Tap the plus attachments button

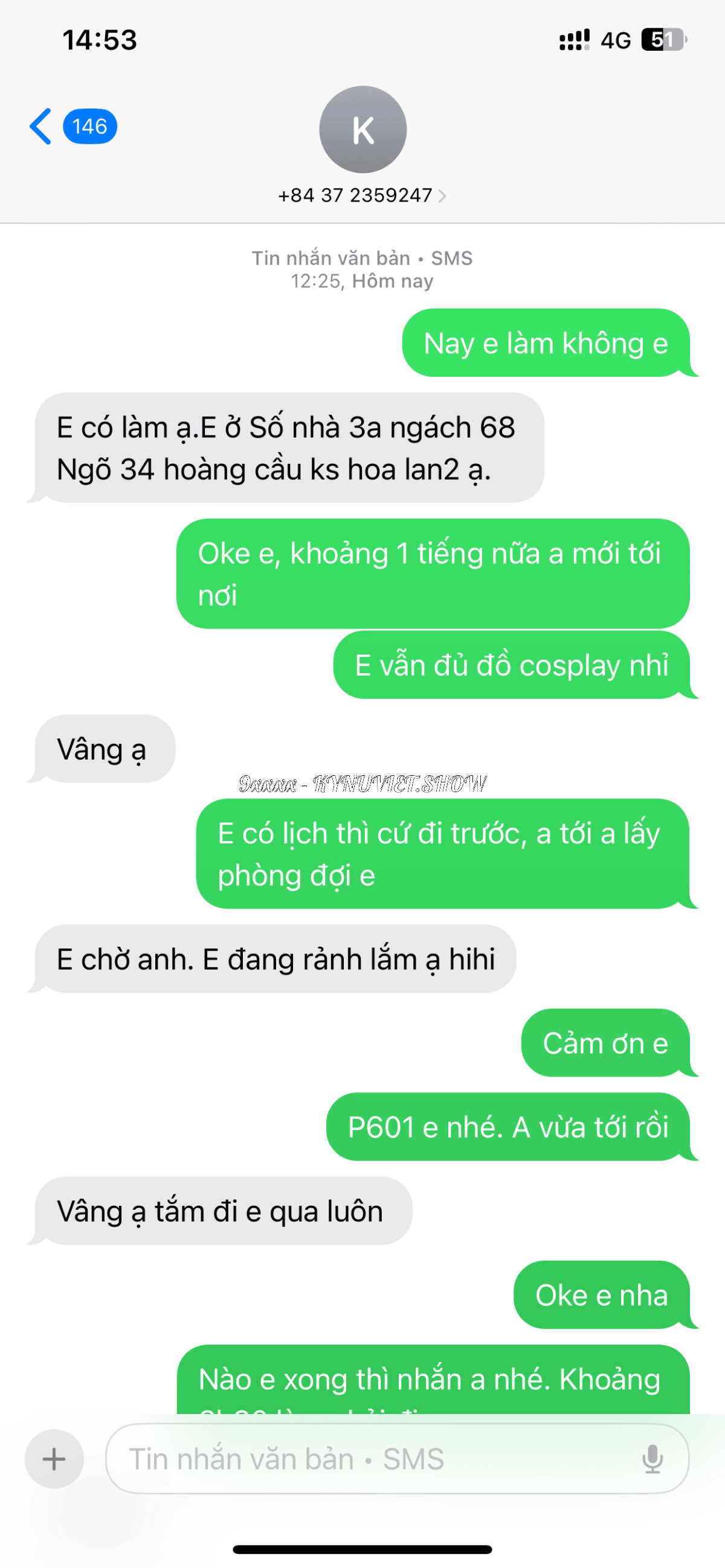pos(54,1459)
